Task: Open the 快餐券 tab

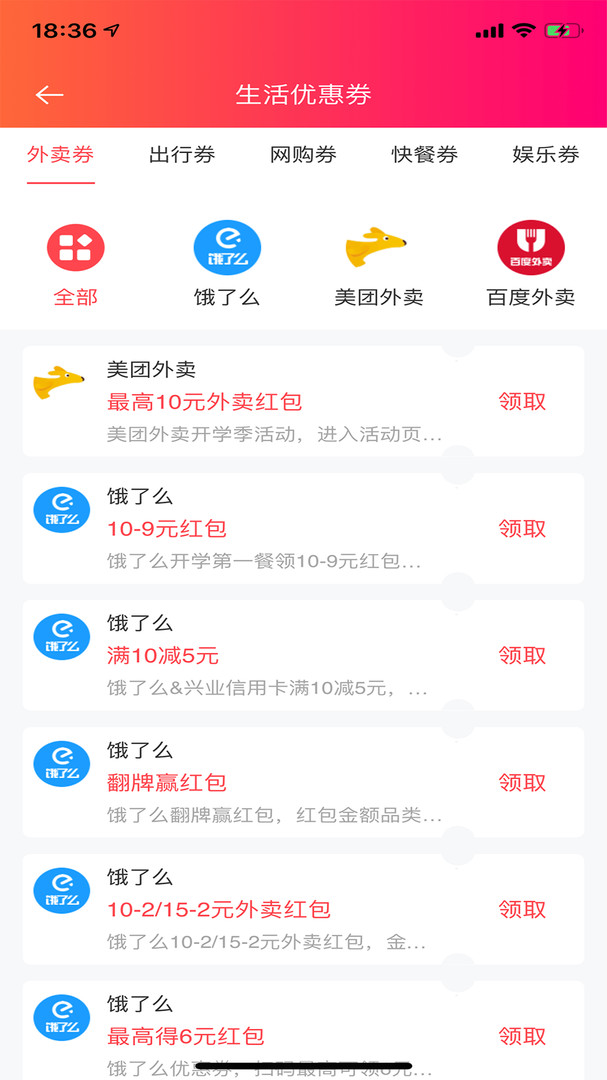Action: (x=424, y=155)
